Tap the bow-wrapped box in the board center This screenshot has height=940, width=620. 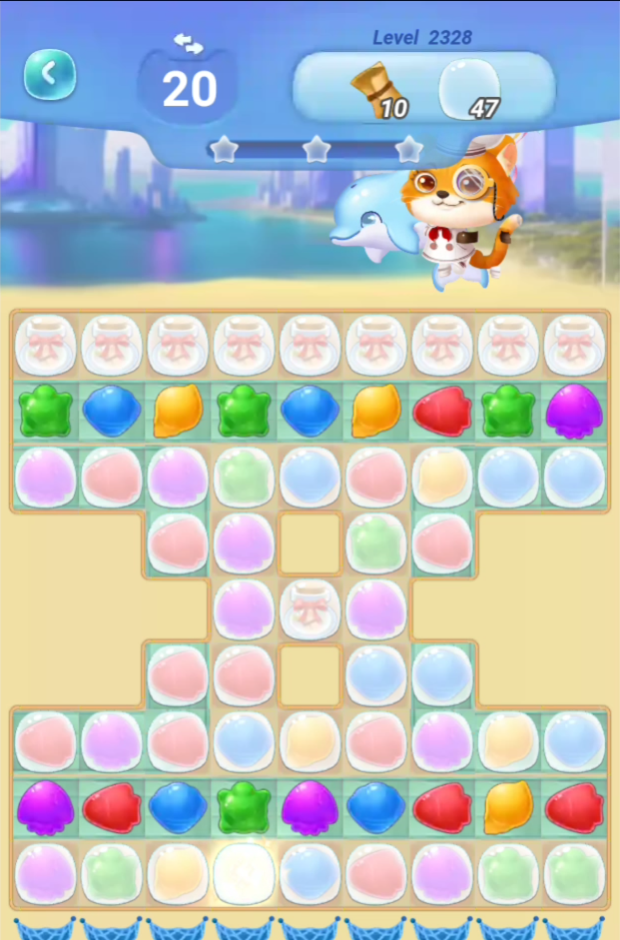(x=310, y=609)
